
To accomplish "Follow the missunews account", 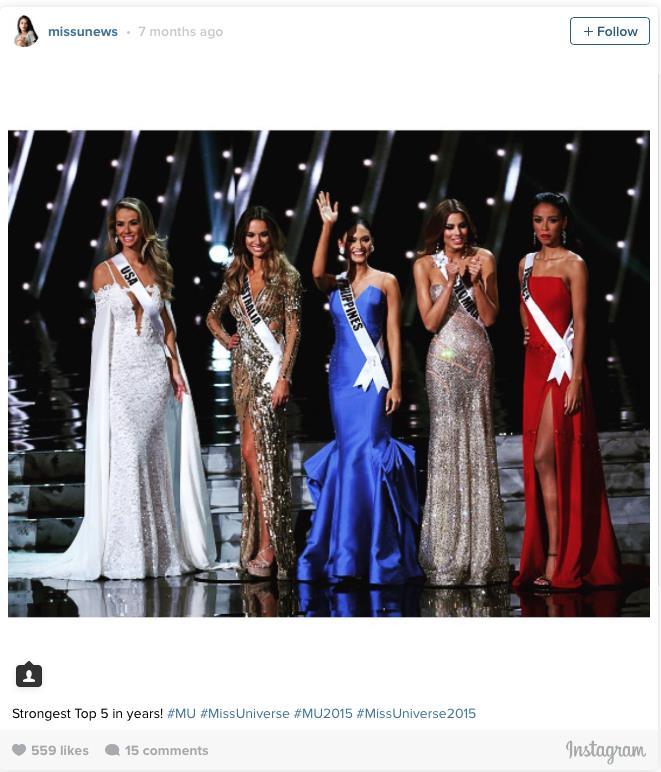I will (x=609, y=31).
